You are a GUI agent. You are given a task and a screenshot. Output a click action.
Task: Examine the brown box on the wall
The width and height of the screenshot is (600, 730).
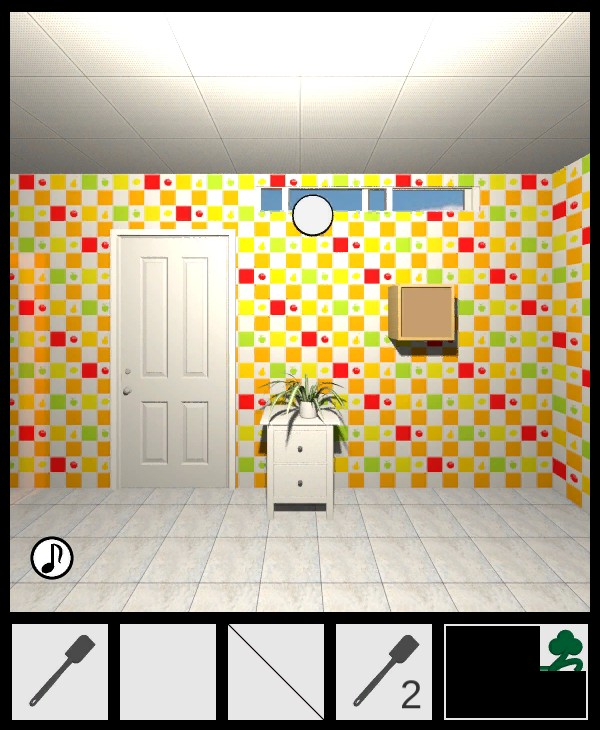(x=427, y=315)
